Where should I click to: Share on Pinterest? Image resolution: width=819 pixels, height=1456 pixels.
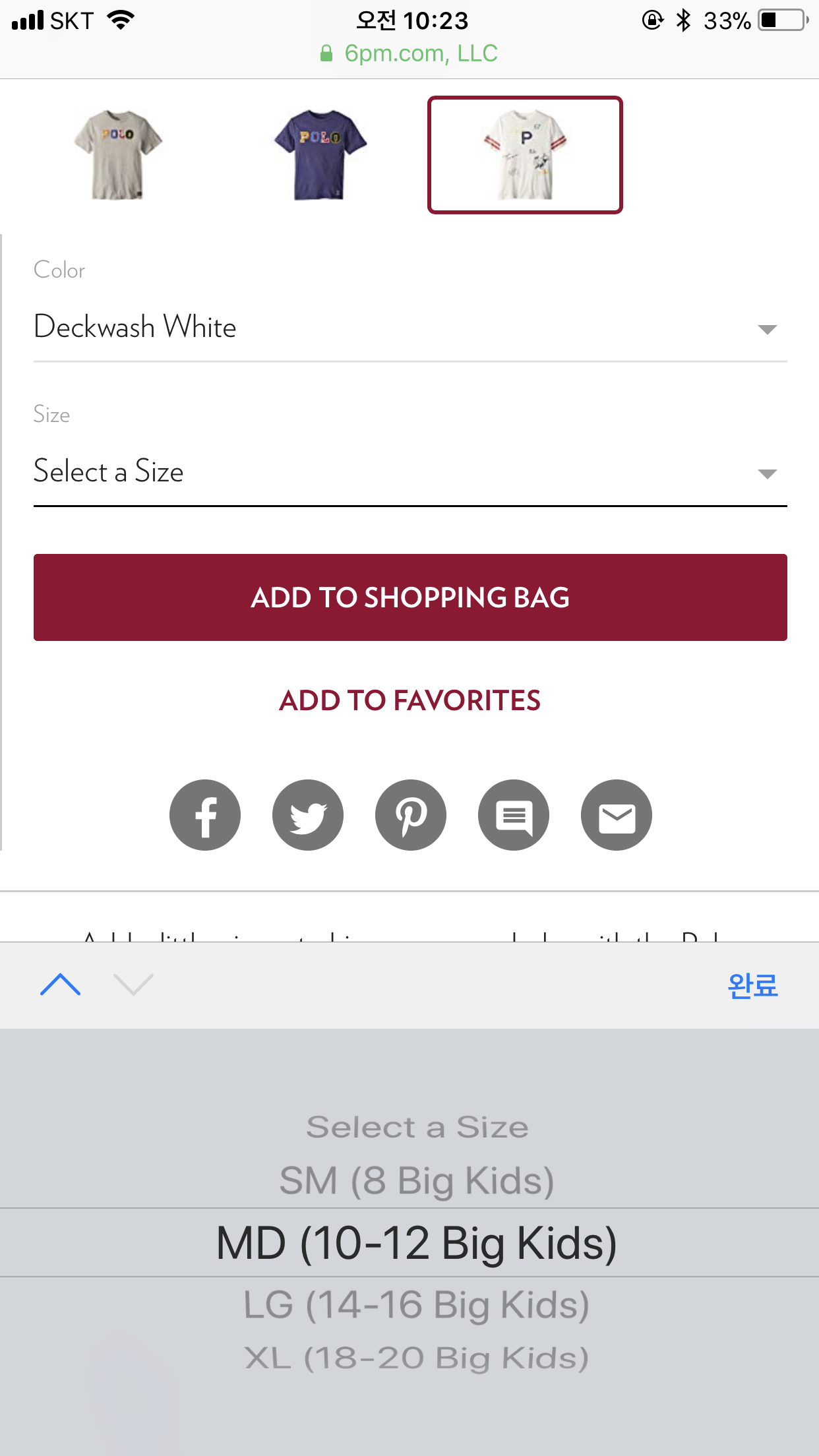click(411, 815)
